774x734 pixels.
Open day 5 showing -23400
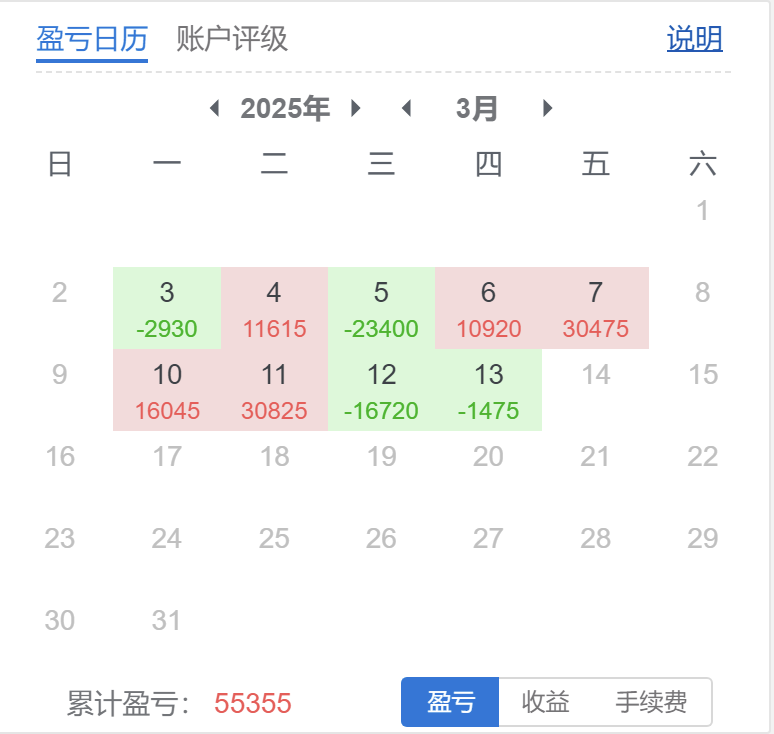point(381,308)
